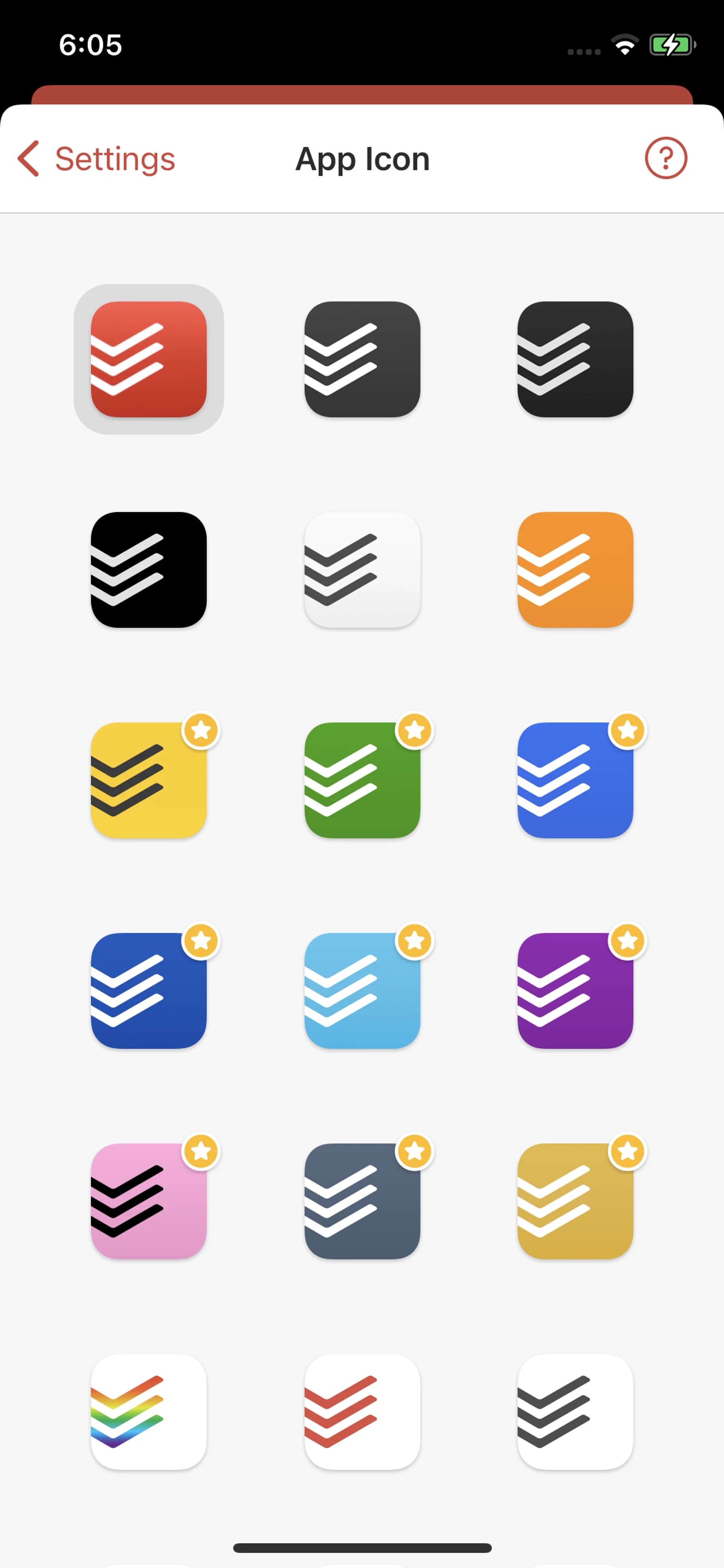Open the help question mark icon
Viewport: 724px width, 1568px height.
(666, 158)
